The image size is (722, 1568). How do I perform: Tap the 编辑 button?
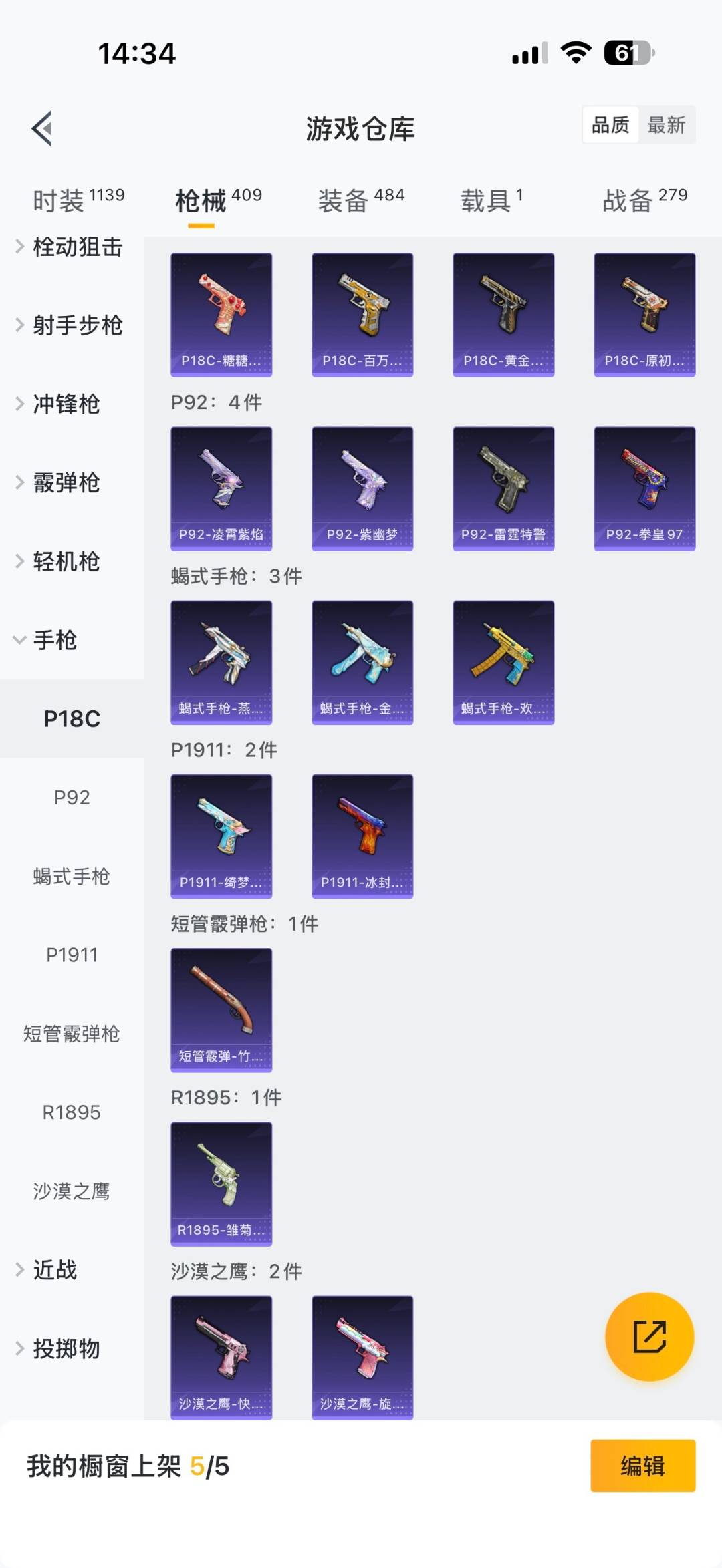click(x=642, y=1466)
